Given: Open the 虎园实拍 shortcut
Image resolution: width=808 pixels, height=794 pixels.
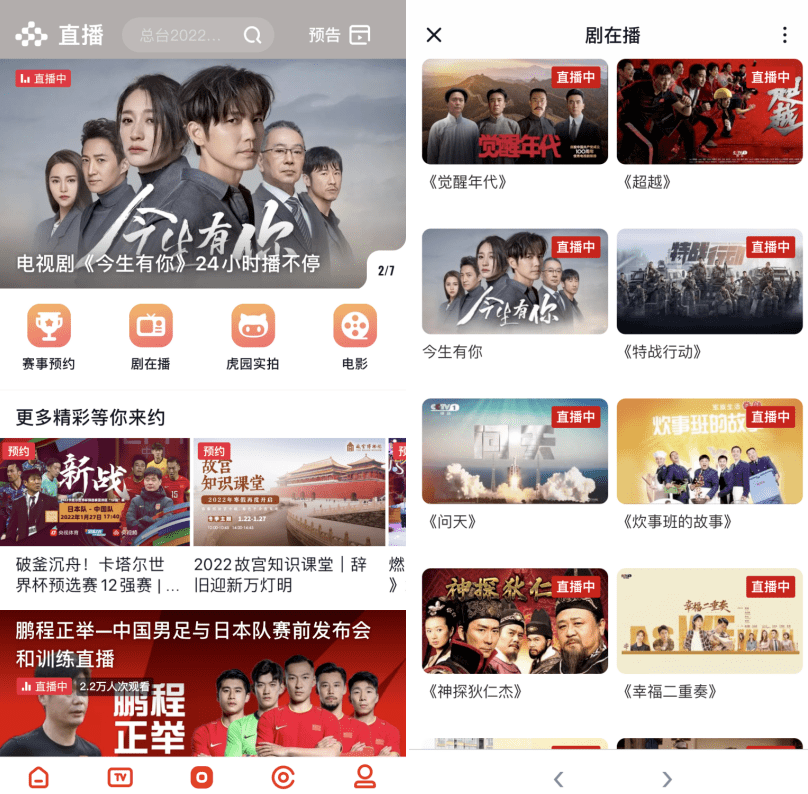Looking at the screenshot, I should pos(252,337).
